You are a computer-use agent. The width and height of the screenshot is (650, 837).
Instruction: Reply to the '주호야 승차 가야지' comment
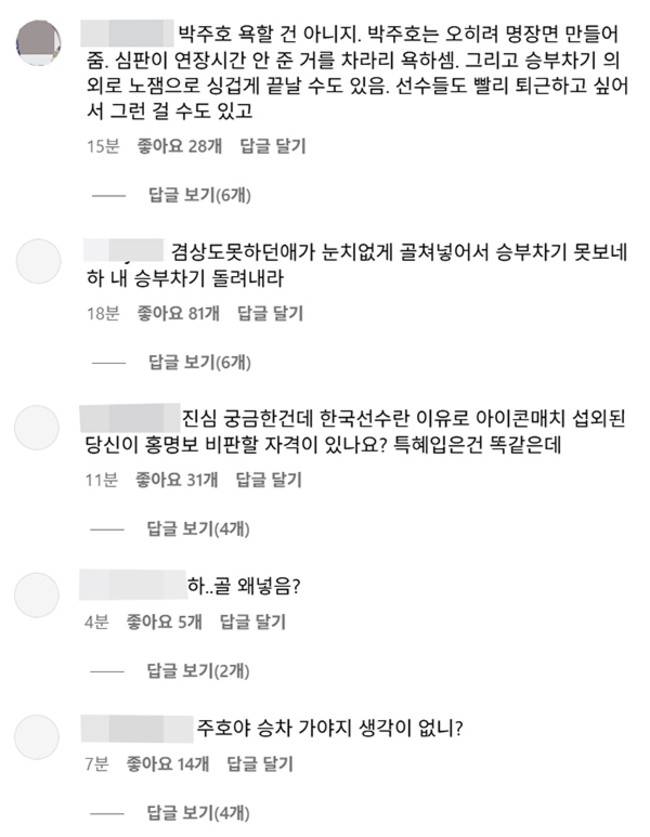tap(259, 765)
